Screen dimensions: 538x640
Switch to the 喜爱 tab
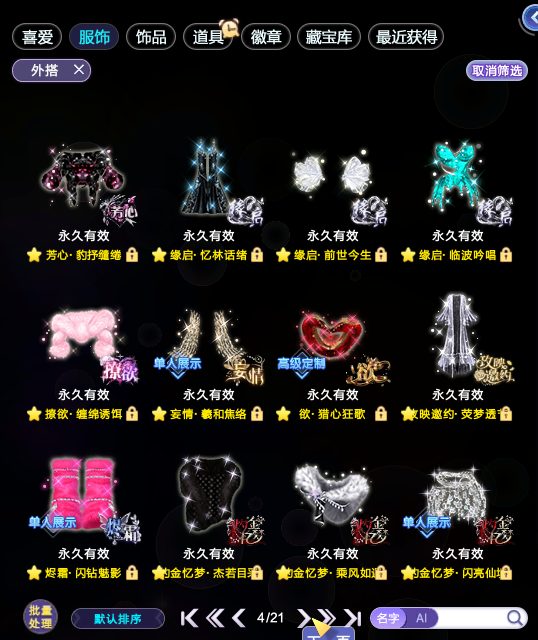tap(37, 37)
